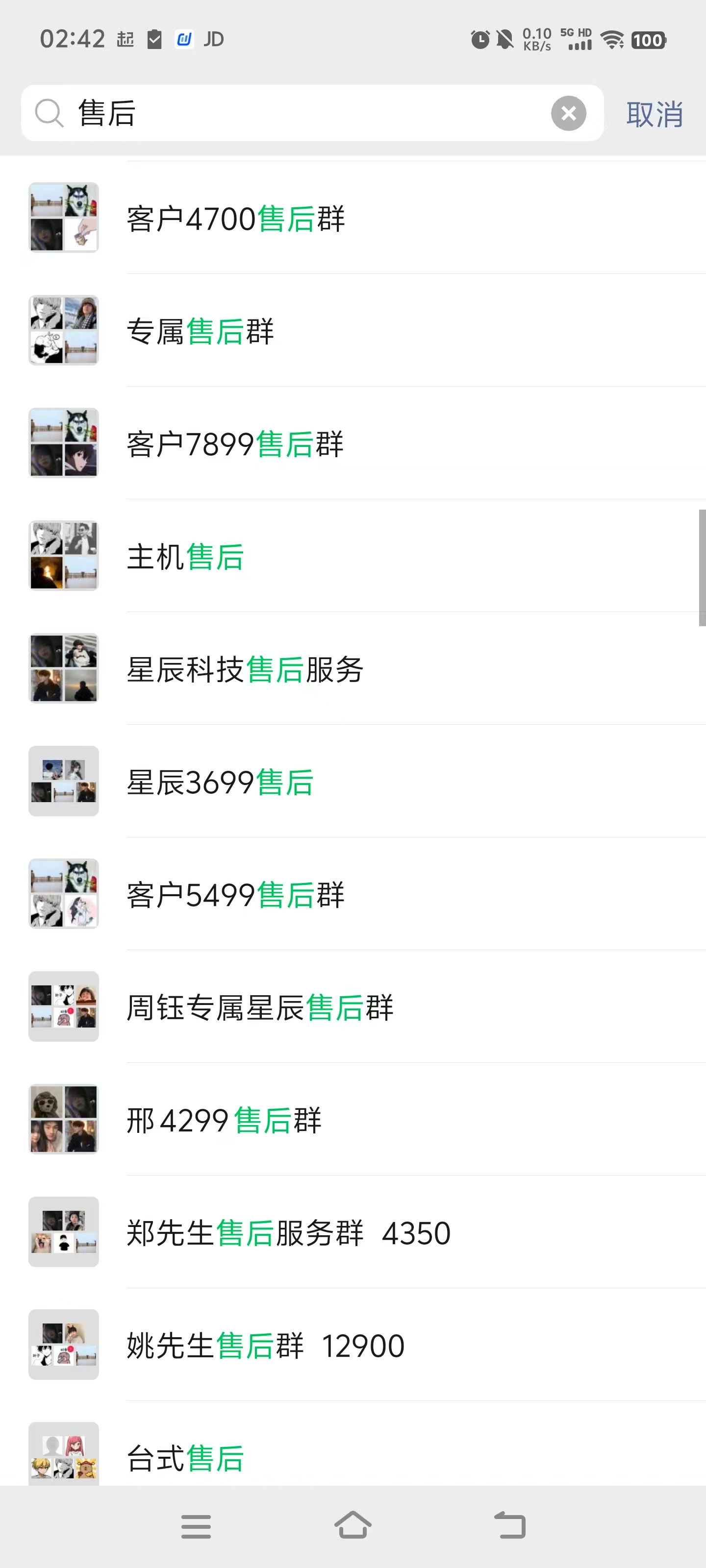Tap the search magnifier icon in search bar

pyautogui.click(x=50, y=113)
